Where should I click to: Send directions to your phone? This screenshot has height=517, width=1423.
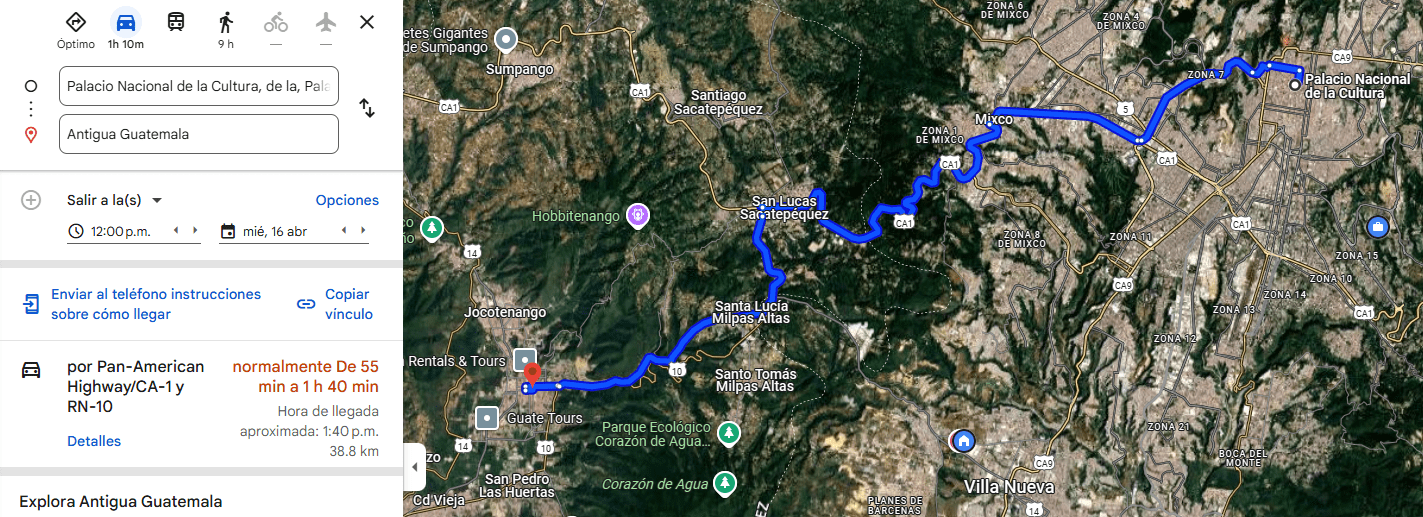(x=155, y=304)
